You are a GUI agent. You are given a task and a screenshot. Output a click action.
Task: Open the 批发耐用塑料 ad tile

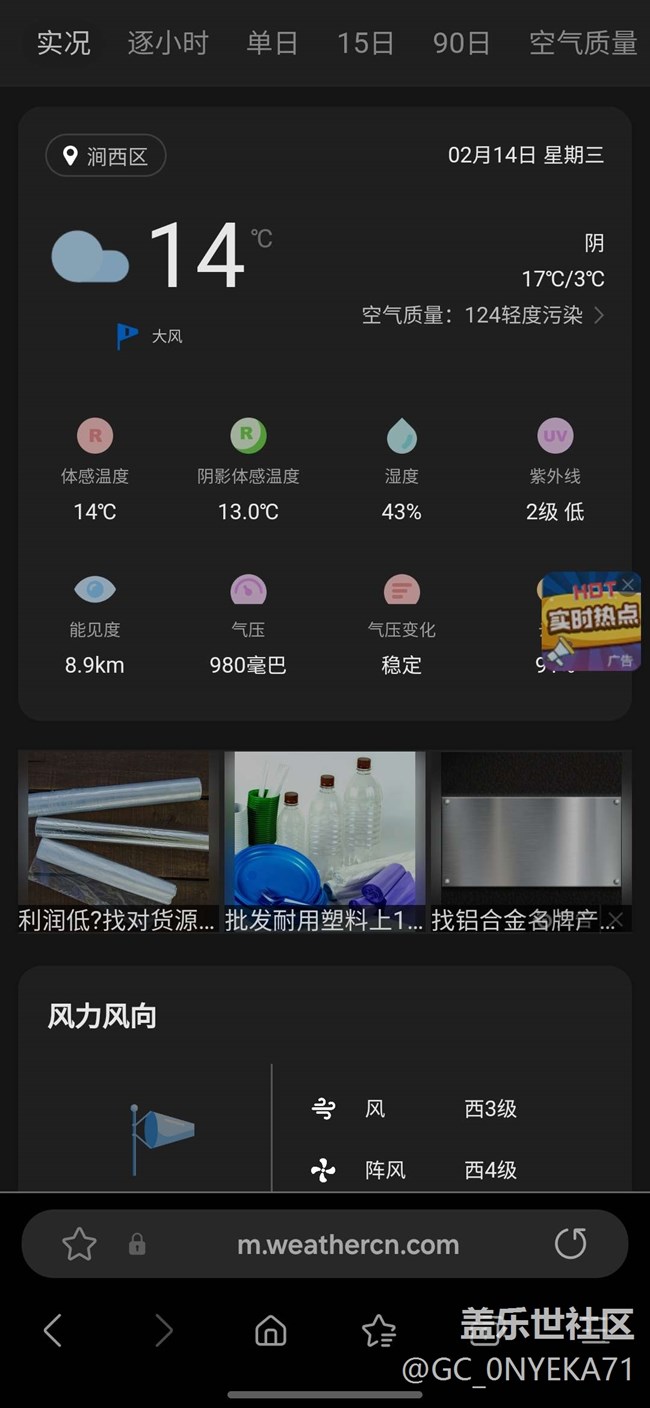pyautogui.click(x=324, y=842)
